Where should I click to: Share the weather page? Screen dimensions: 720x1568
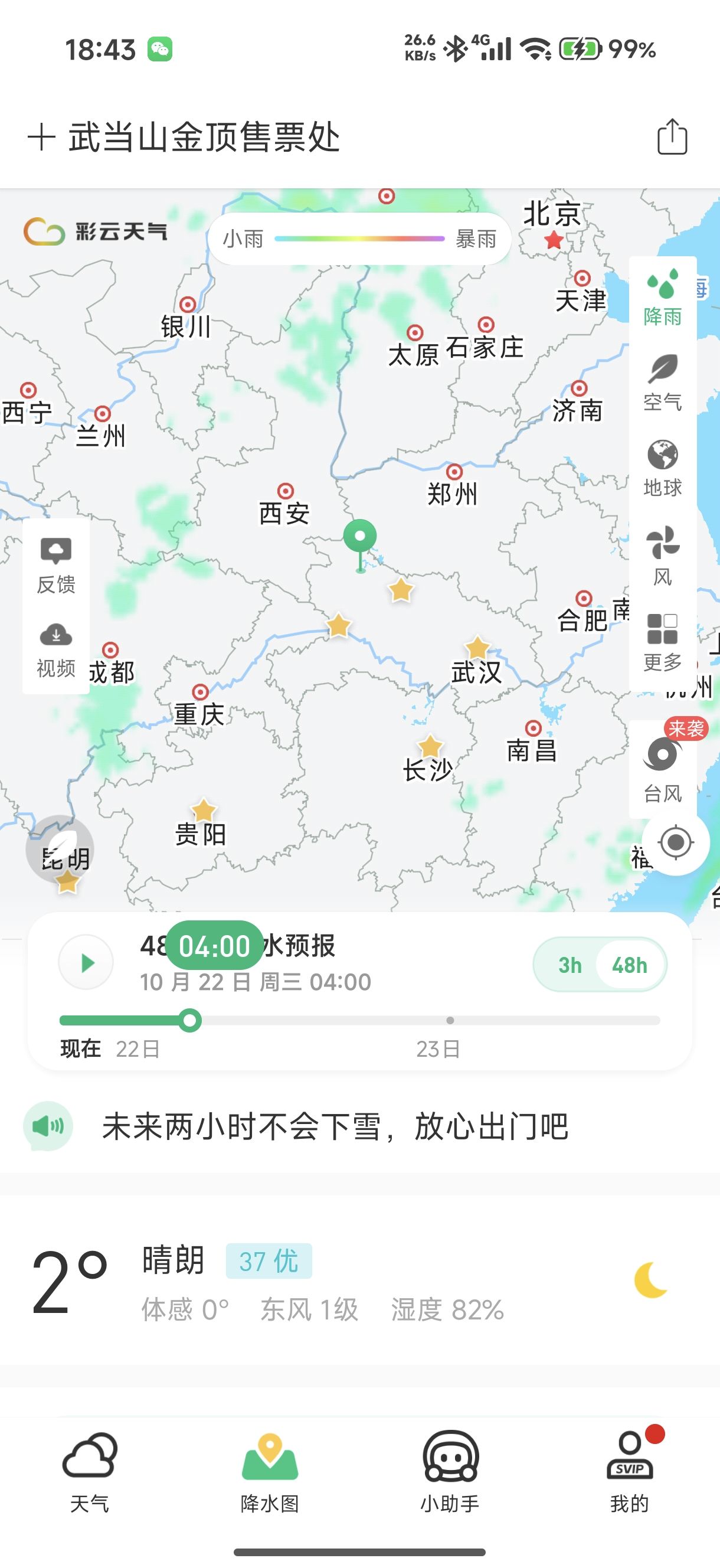tap(672, 137)
